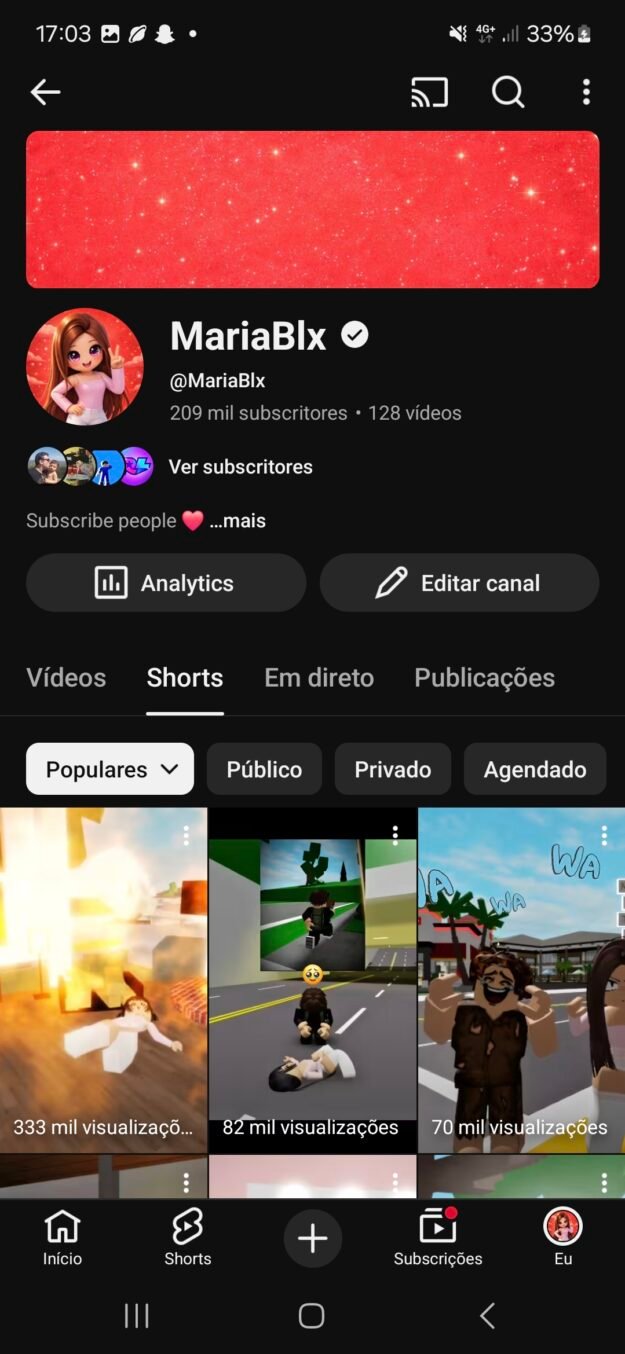Open search with the magnifier icon

point(508,93)
